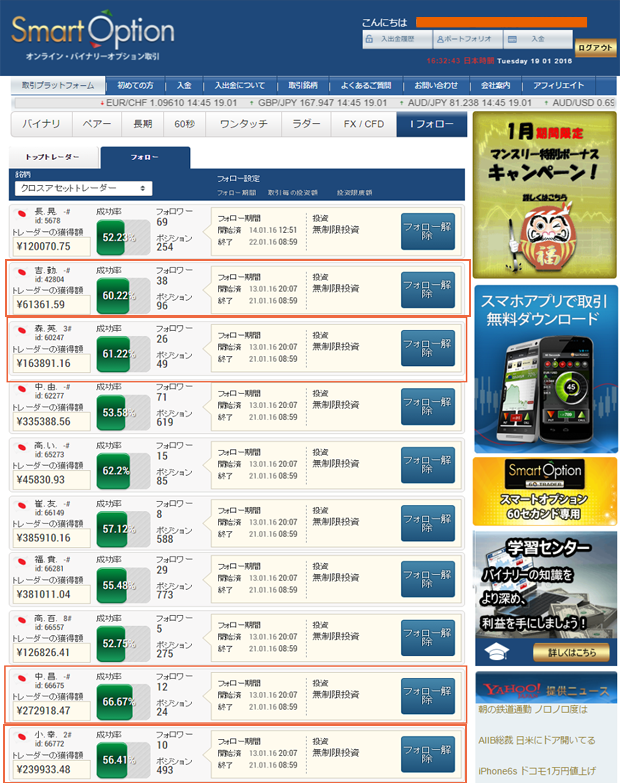The height and width of the screenshot is (783, 620).
Task: Switch to the バイナリ trading tab
Action: tap(42, 125)
